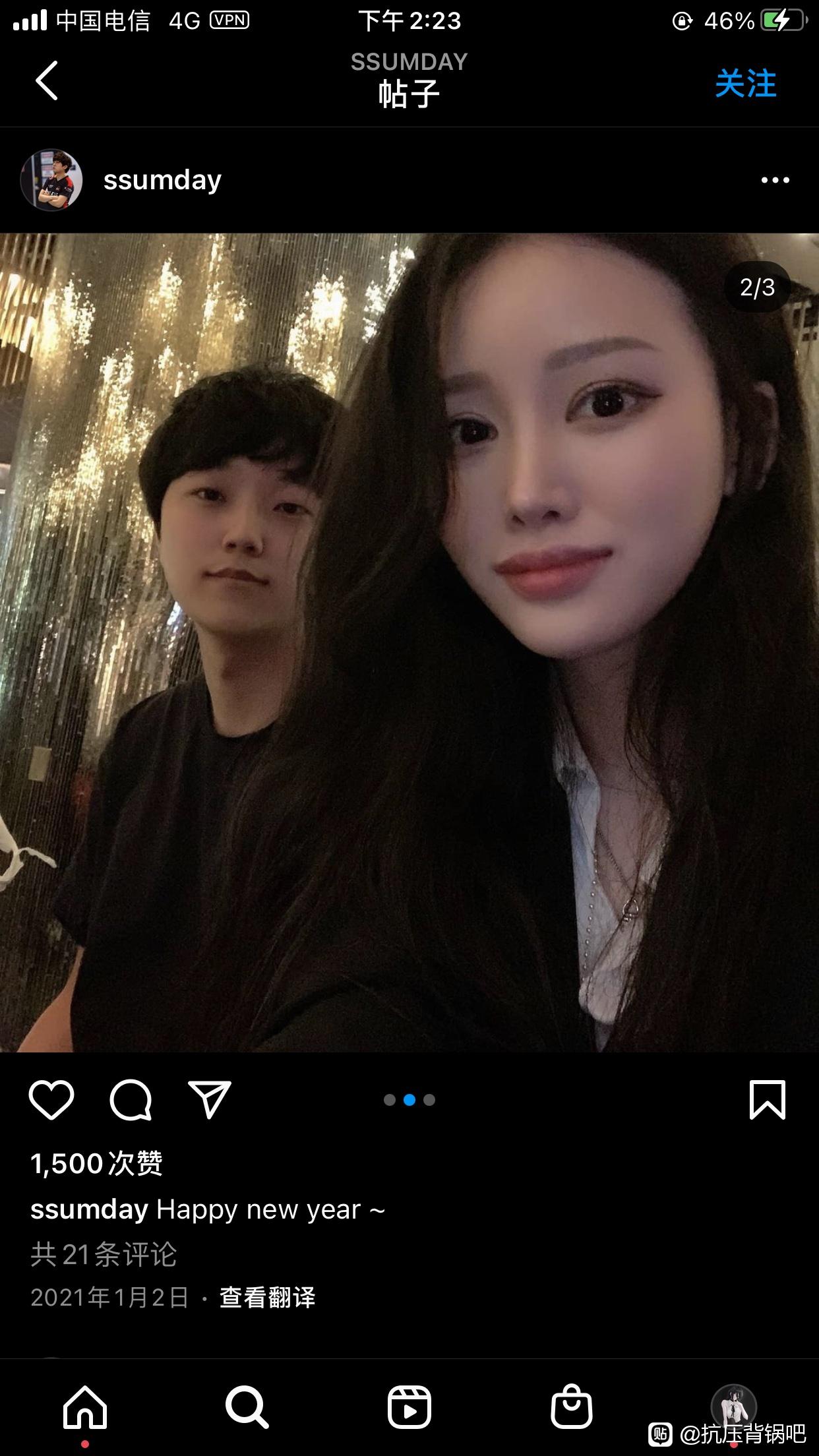Screen dimensions: 819x1456
Task: Open the ssumday username in the post header
Action: (162, 180)
